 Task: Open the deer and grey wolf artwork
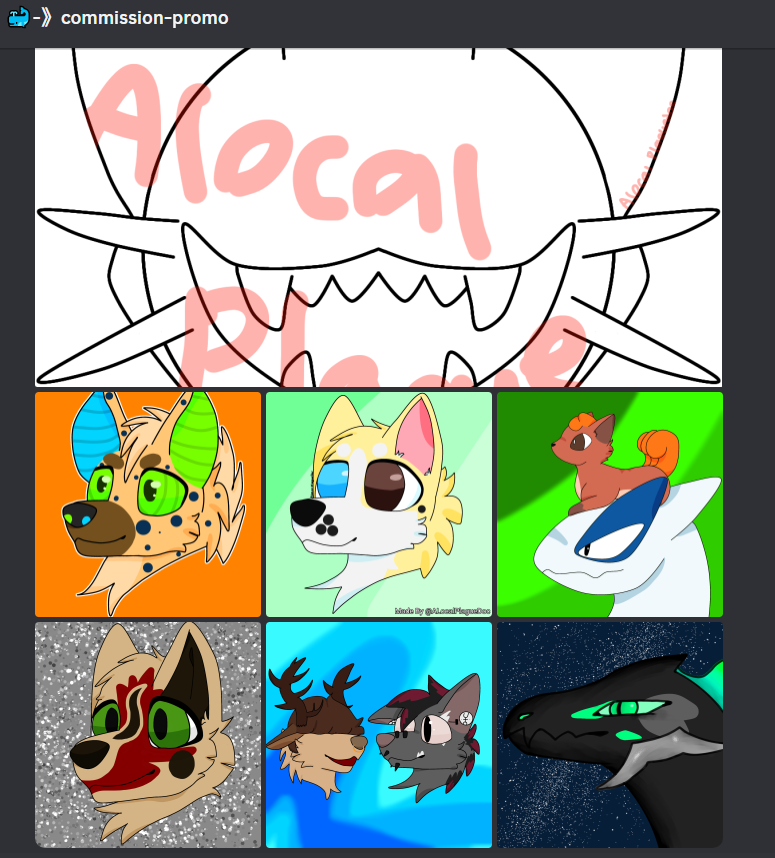[378, 734]
